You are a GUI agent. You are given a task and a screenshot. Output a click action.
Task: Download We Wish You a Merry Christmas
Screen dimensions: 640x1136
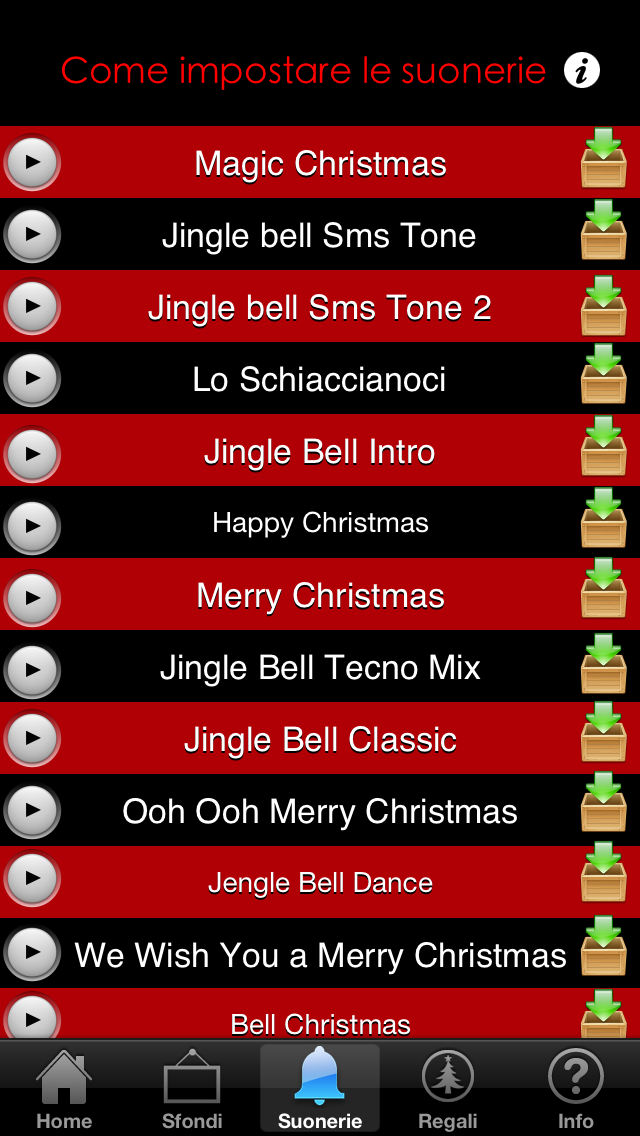604,952
